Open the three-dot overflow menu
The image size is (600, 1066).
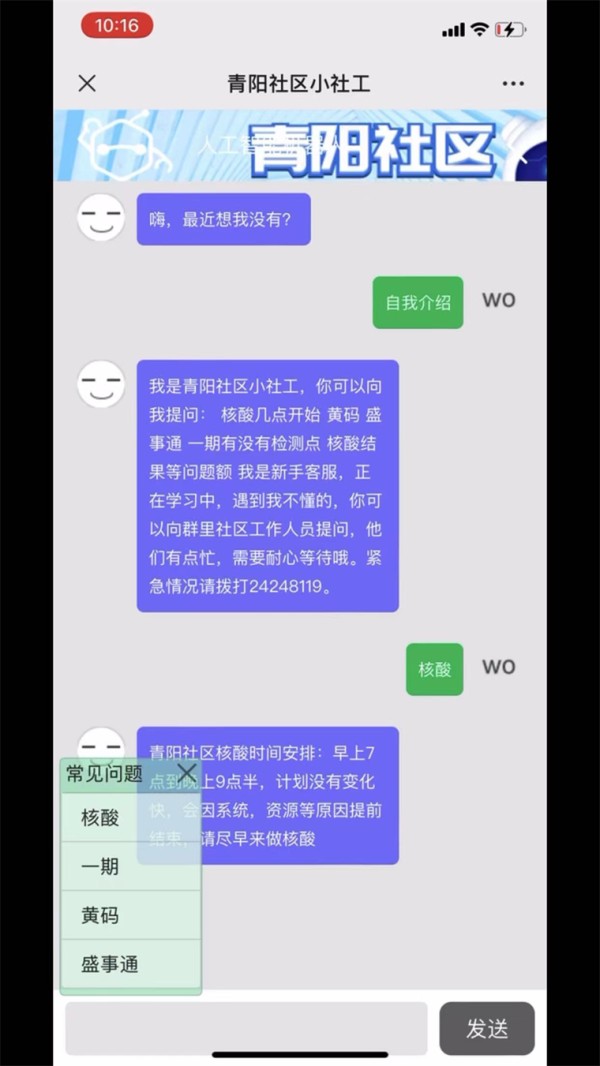[513, 84]
